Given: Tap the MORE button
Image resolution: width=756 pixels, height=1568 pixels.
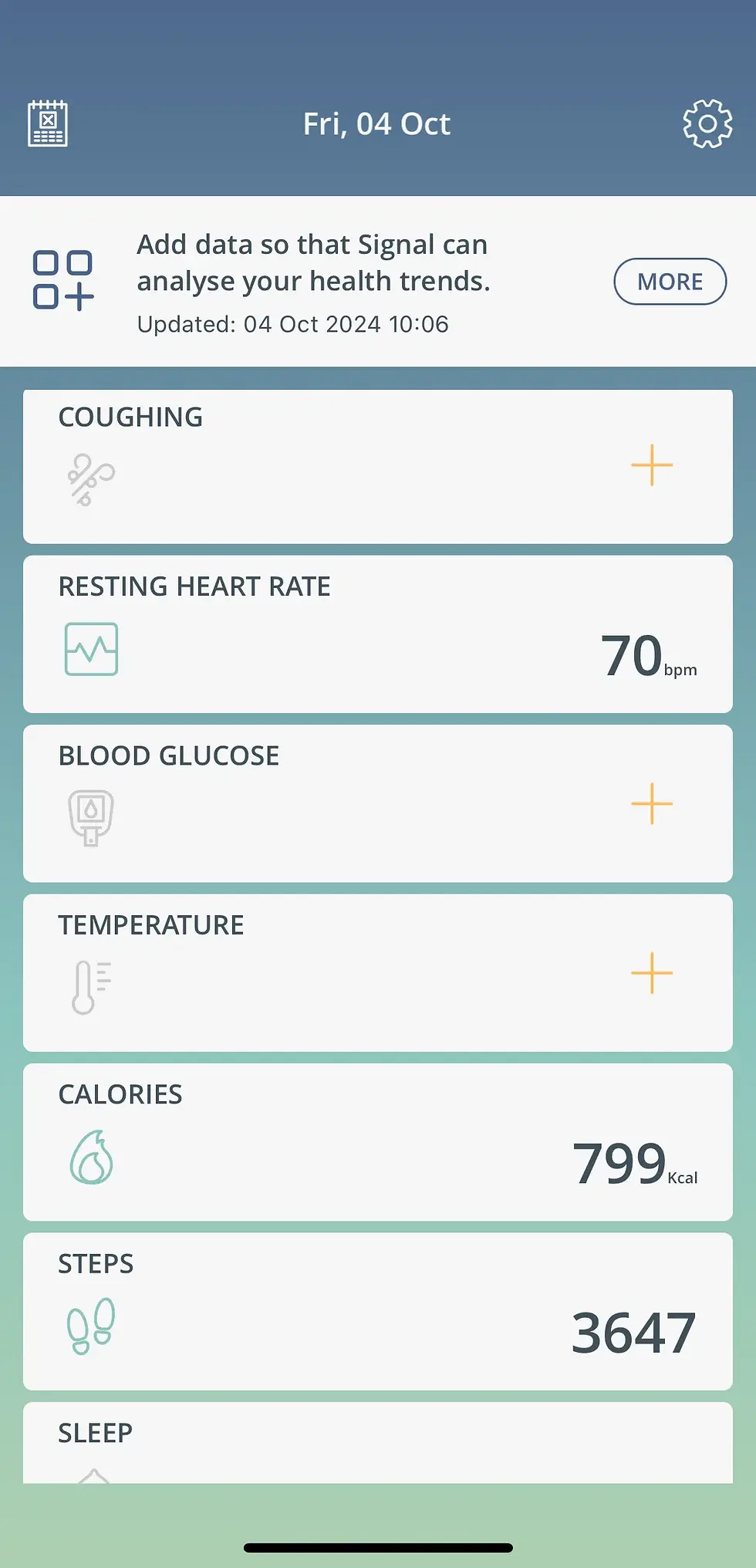Looking at the screenshot, I should pos(670,282).
